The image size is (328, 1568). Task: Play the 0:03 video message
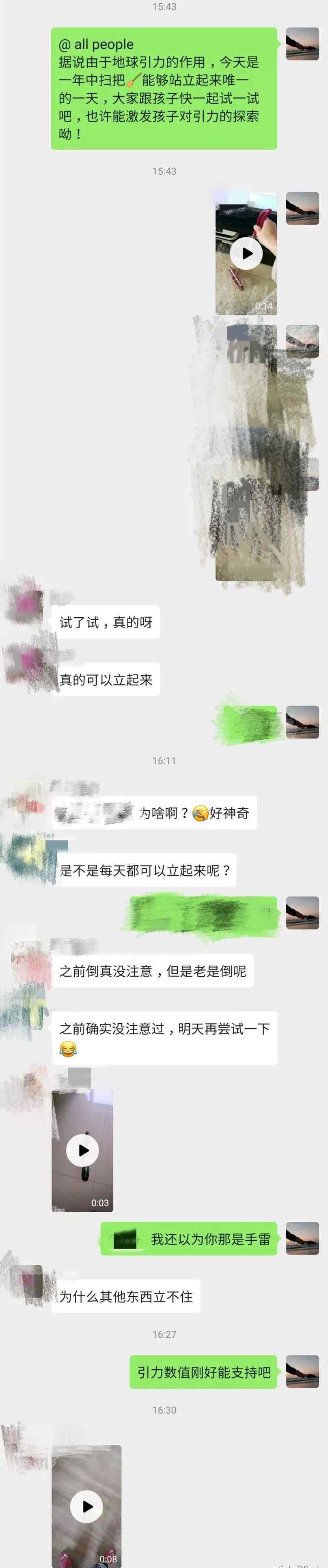(82, 1150)
